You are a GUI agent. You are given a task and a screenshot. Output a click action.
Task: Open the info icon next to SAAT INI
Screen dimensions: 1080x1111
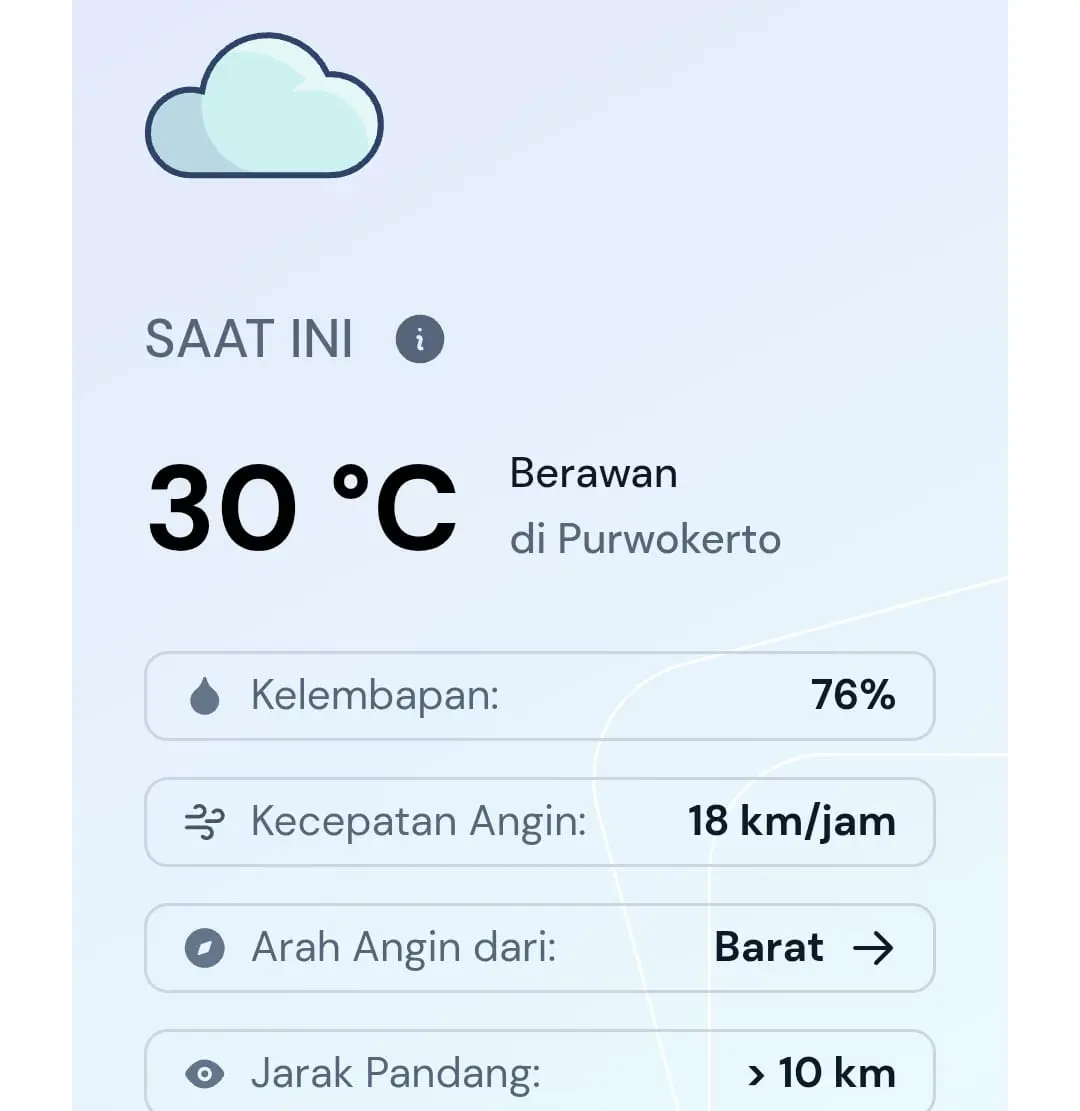click(420, 338)
